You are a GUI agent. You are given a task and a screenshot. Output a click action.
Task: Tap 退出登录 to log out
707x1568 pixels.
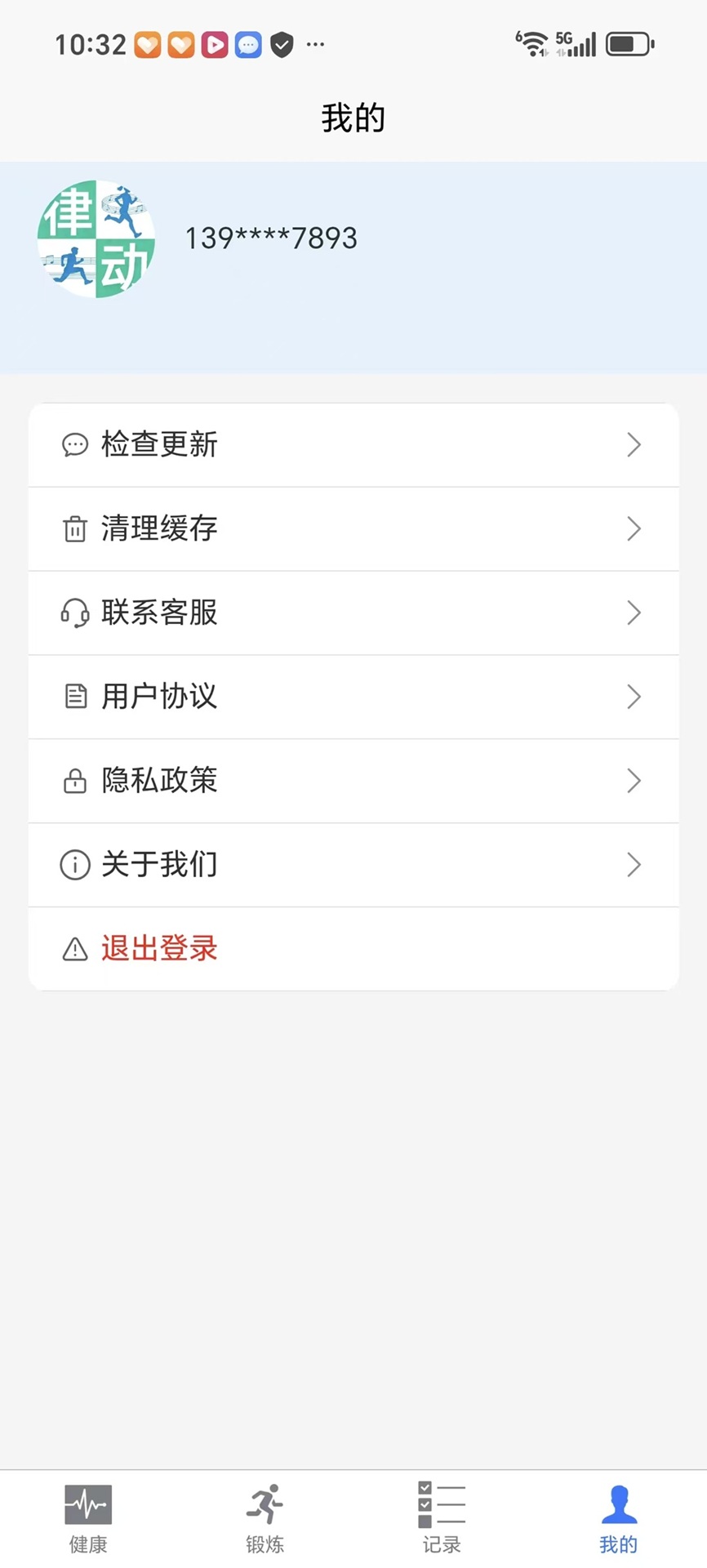[x=159, y=949]
